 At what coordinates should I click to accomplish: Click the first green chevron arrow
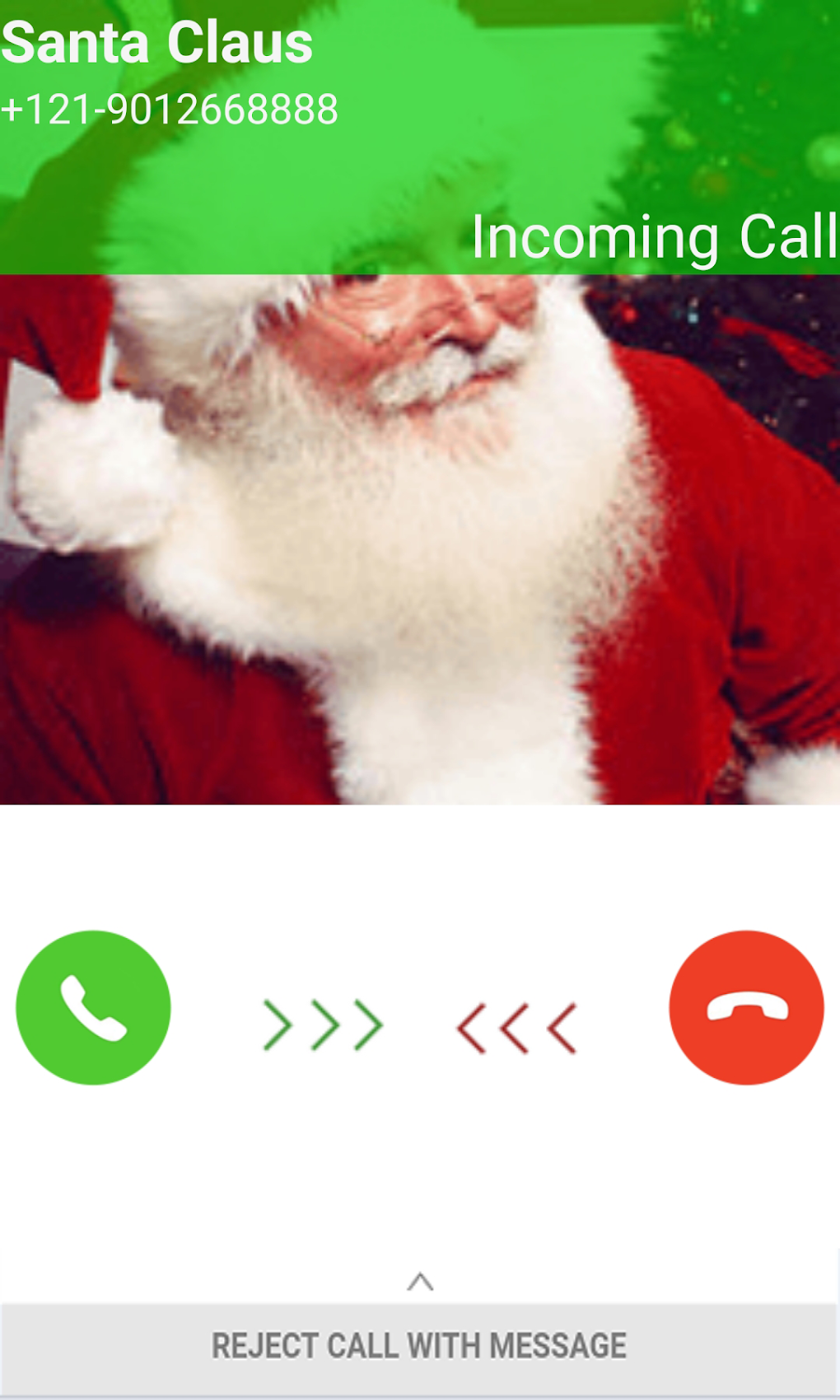[277, 1024]
